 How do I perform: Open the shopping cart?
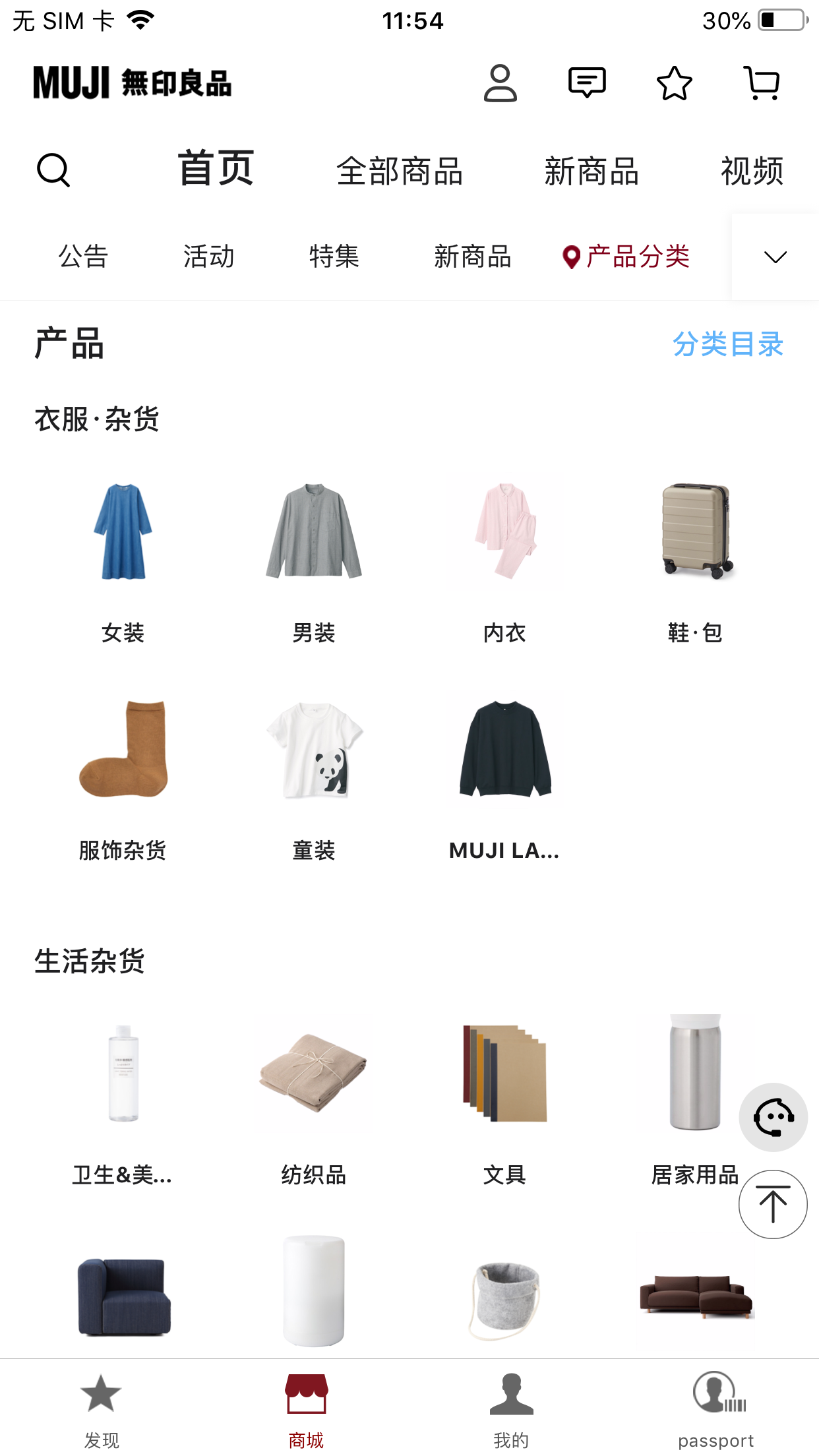[x=762, y=83]
